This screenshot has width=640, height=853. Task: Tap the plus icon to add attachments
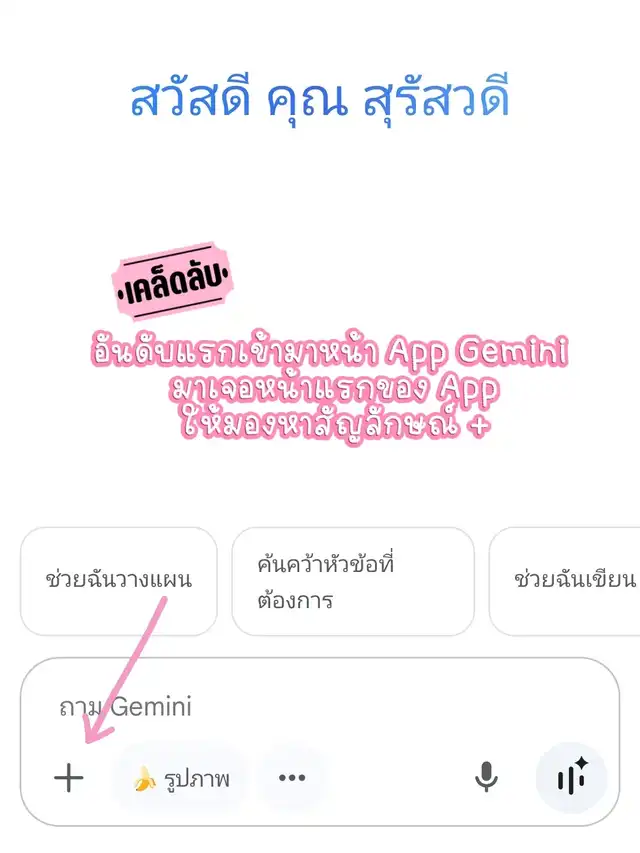[x=68, y=778]
